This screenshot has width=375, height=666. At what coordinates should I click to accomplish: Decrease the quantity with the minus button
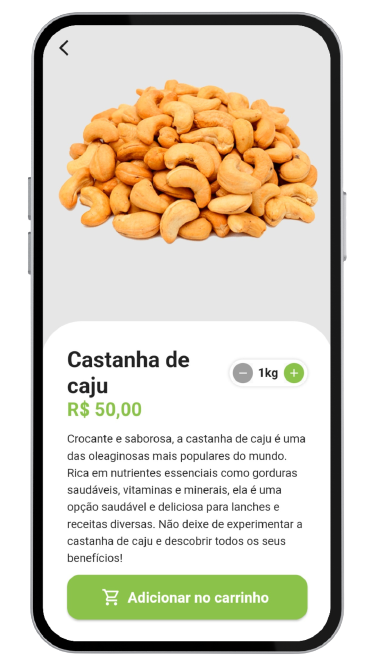(243, 373)
